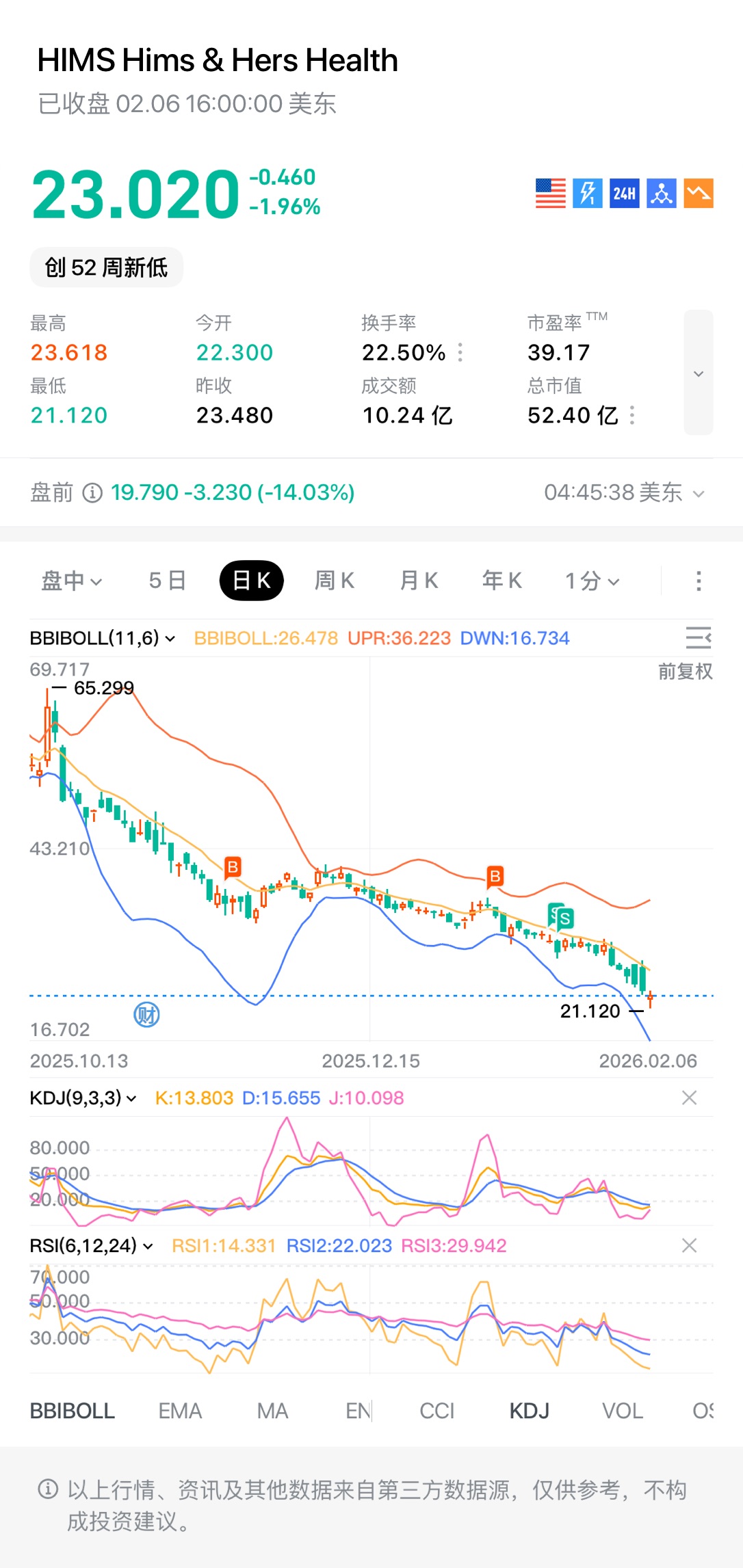The height and width of the screenshot is (1568, 743).
Task: Open the 5日 five-day chart
Action: [167, 581]
